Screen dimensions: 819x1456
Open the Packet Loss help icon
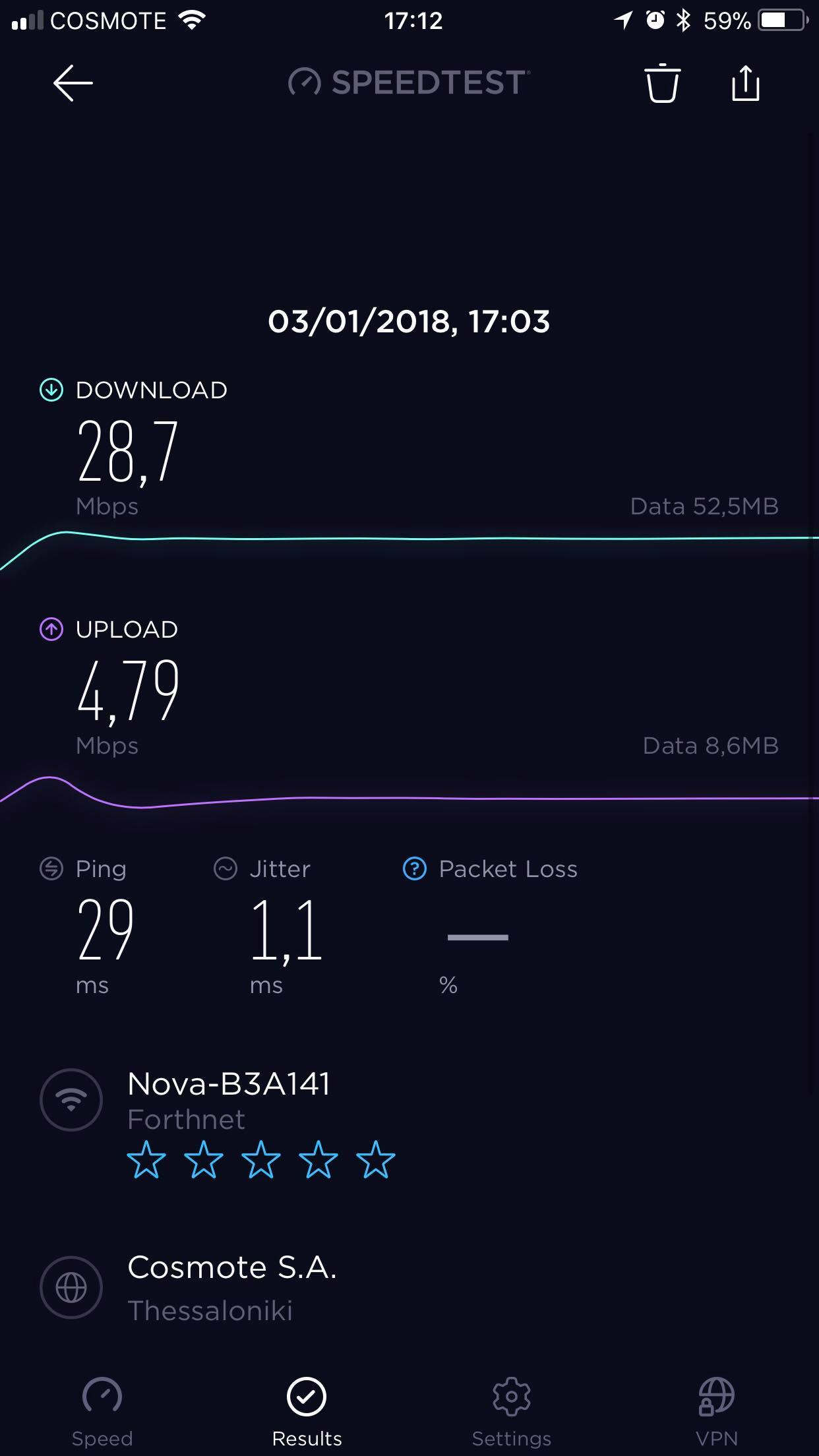coord(415,868)
